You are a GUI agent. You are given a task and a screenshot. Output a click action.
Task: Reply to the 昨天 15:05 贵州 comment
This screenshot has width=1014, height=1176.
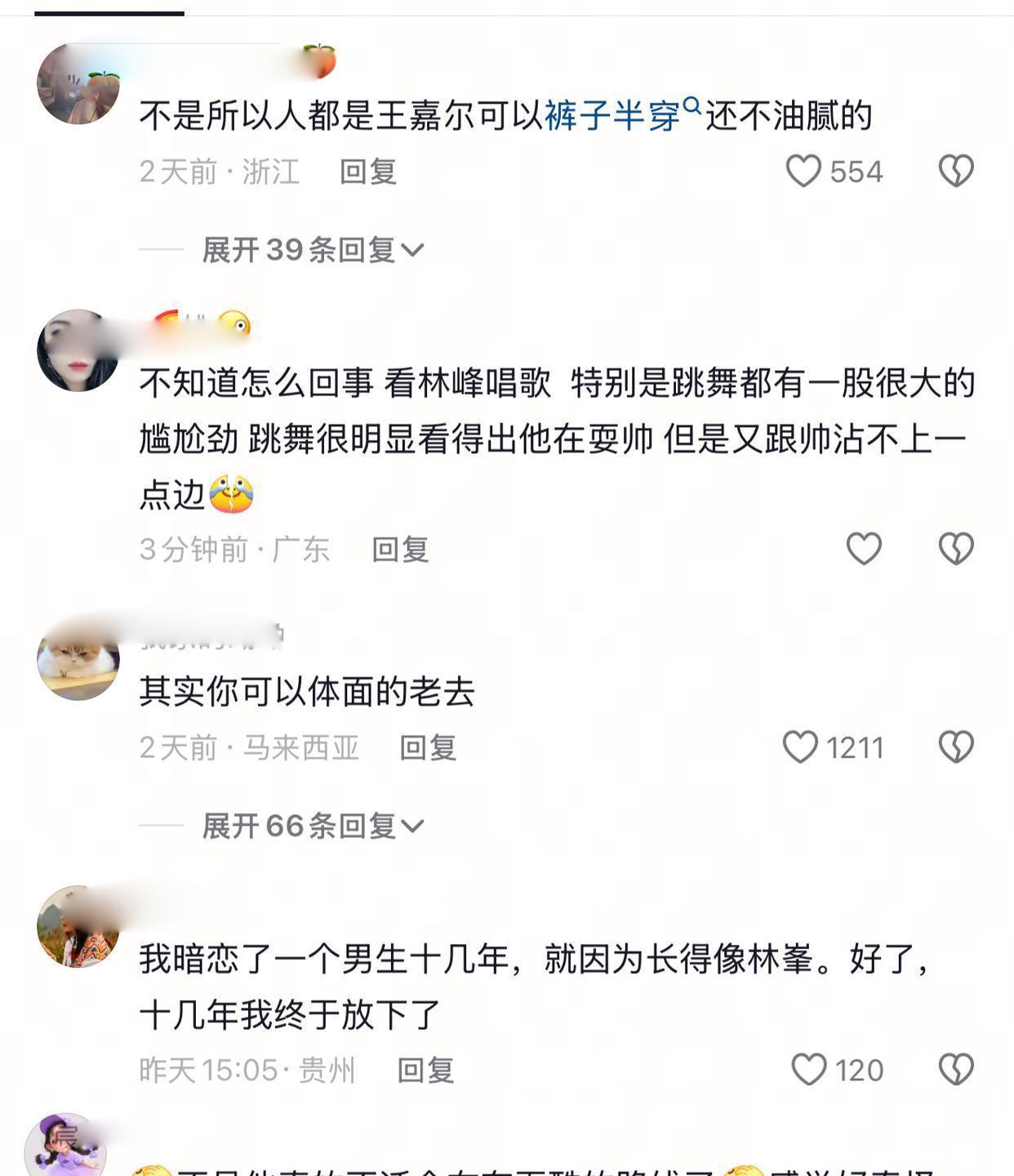point(425,1071)
